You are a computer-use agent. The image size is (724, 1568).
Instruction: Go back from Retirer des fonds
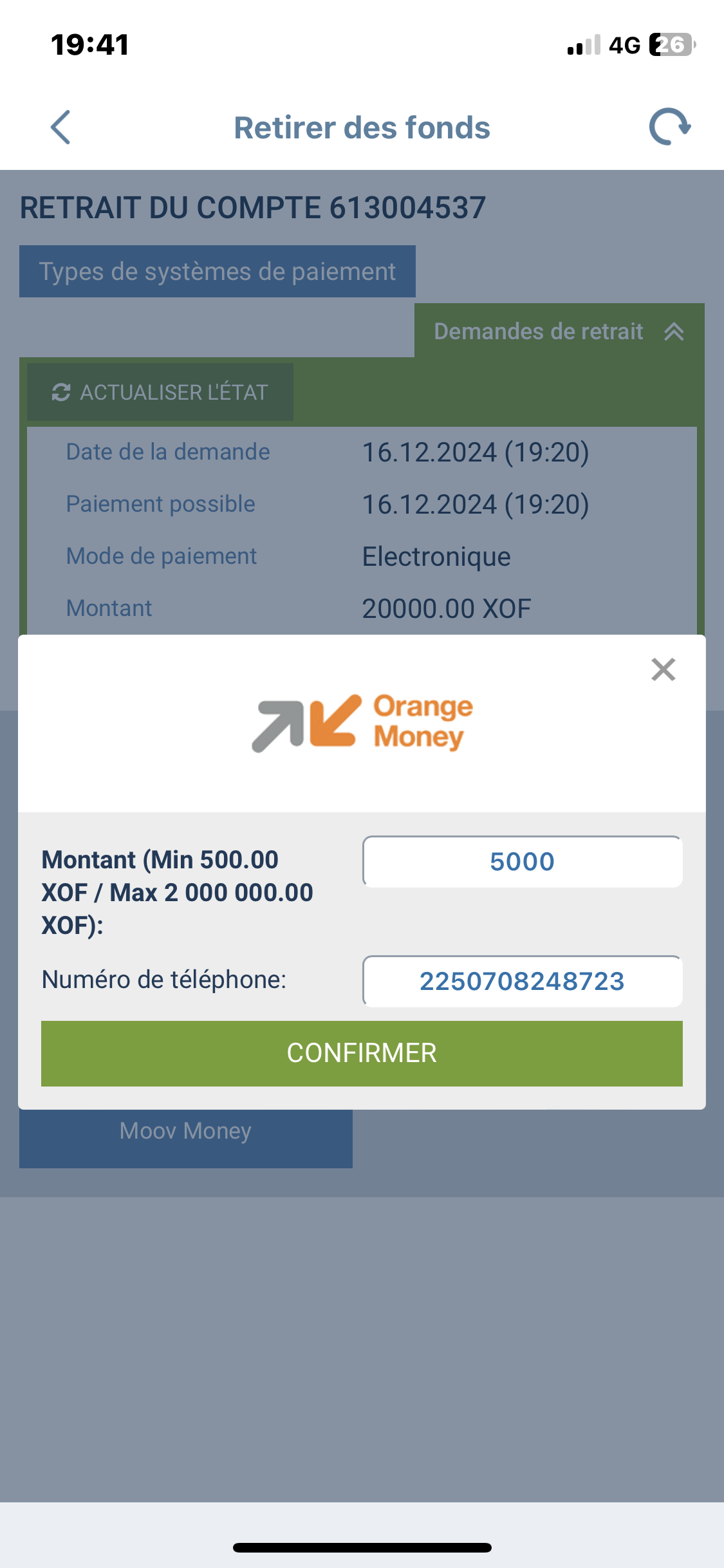(x=60, y=127)
